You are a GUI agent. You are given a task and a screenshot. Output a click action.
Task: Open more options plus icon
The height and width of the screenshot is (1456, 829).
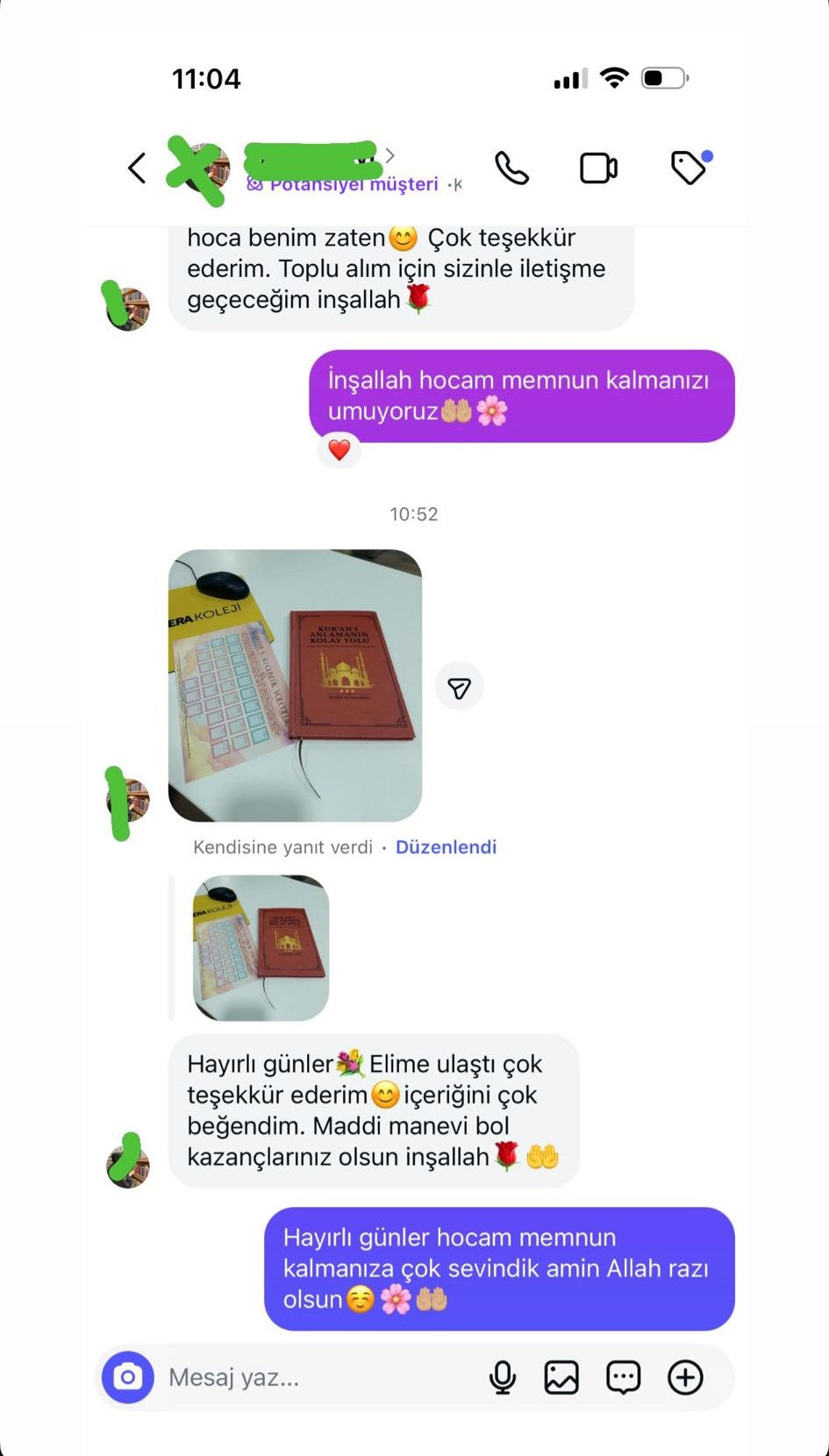point(685,1377)
